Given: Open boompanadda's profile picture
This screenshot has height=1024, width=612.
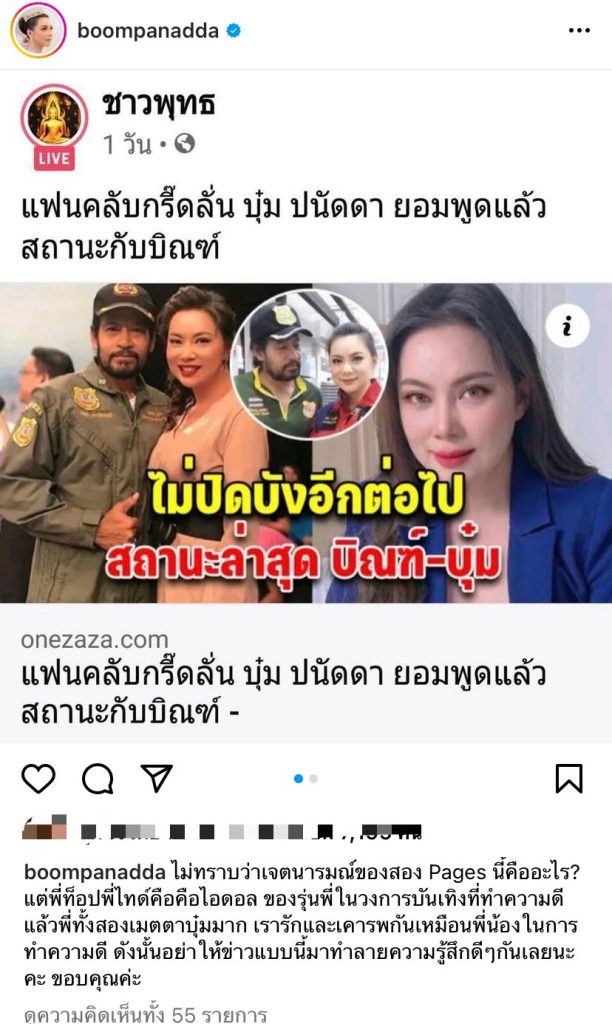Looking at the screenshot, I should 38,30.
